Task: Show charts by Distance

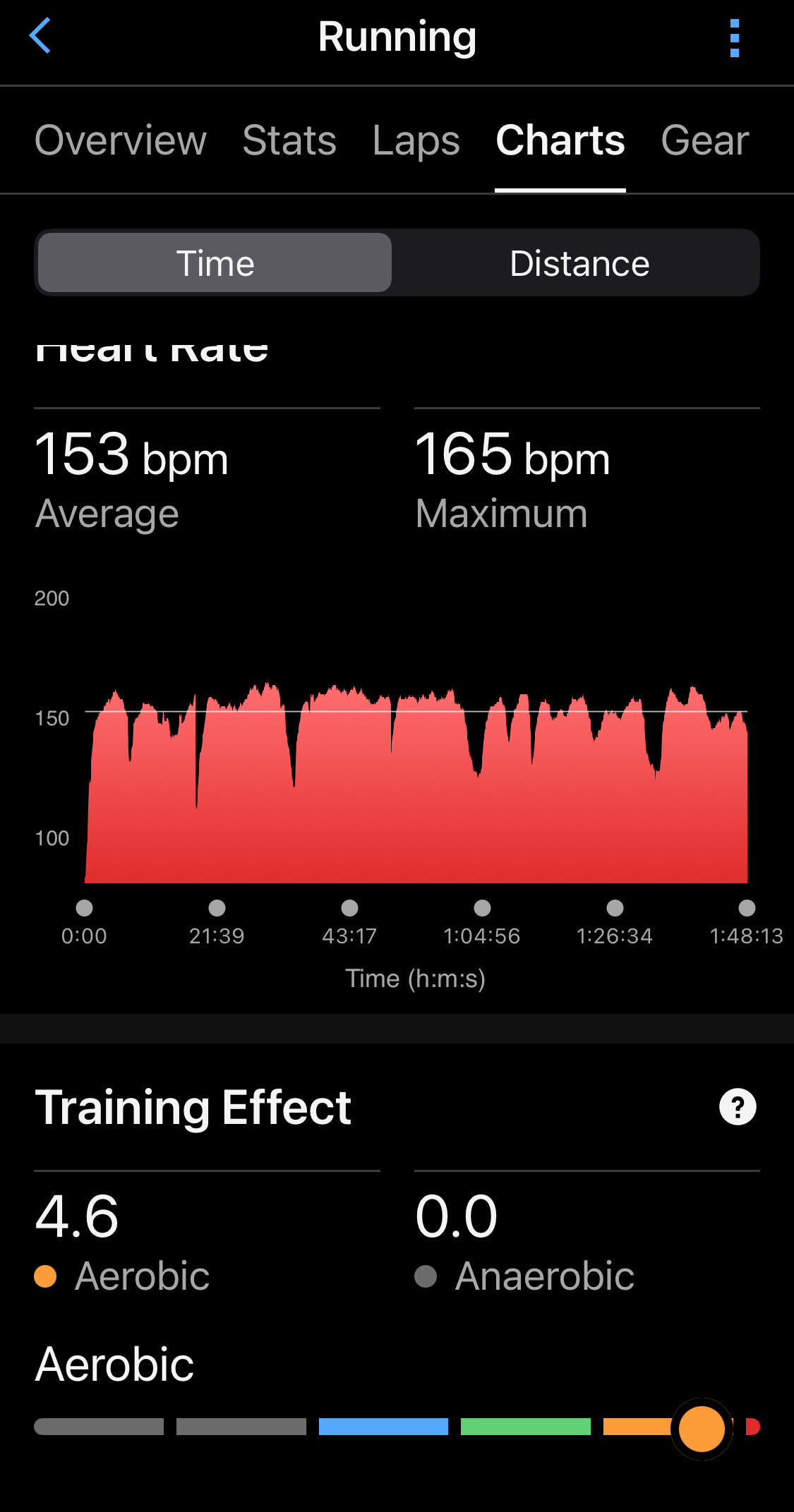Action: (x=579, y=263)
